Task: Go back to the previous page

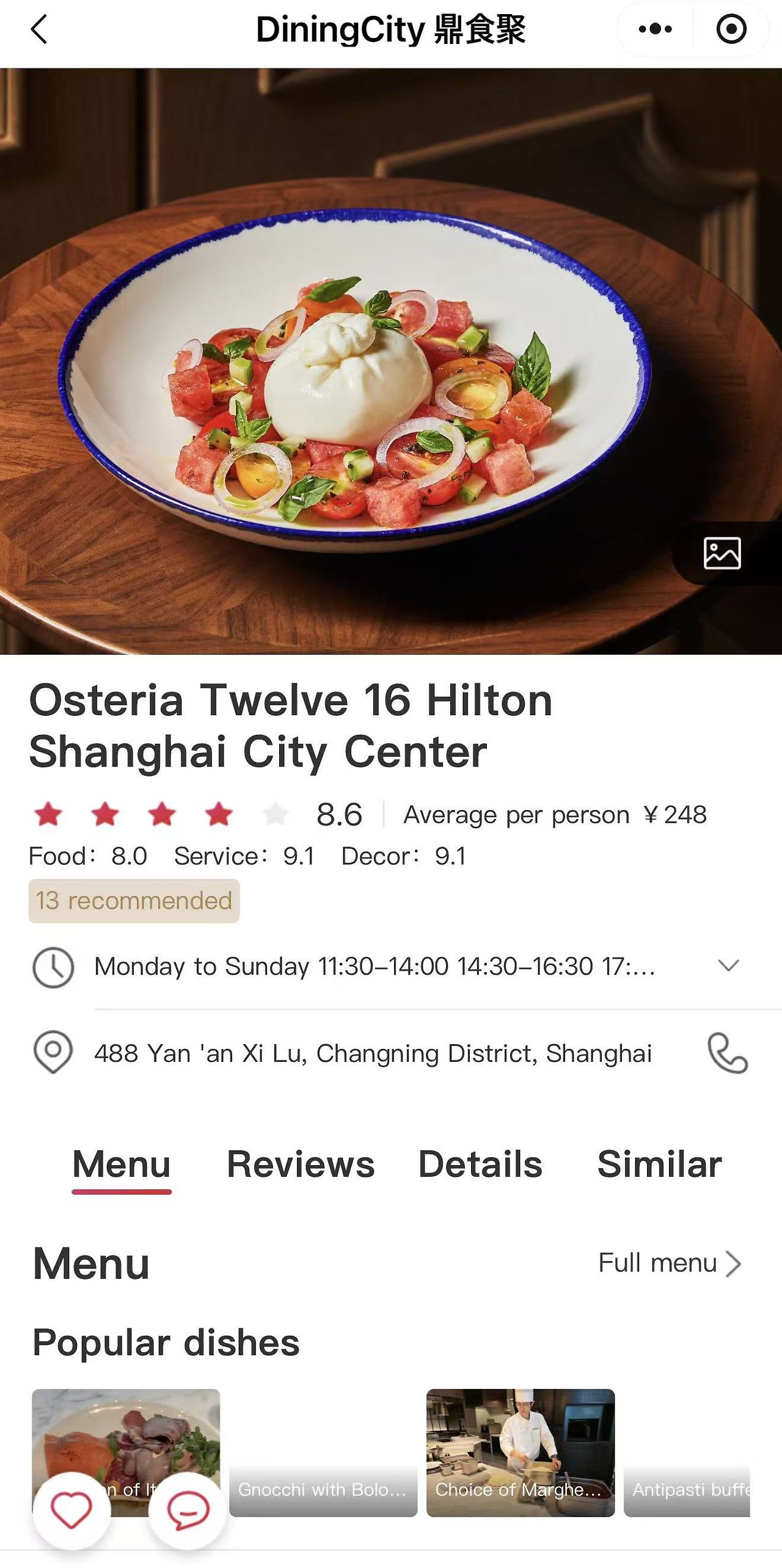Action: 39,29
